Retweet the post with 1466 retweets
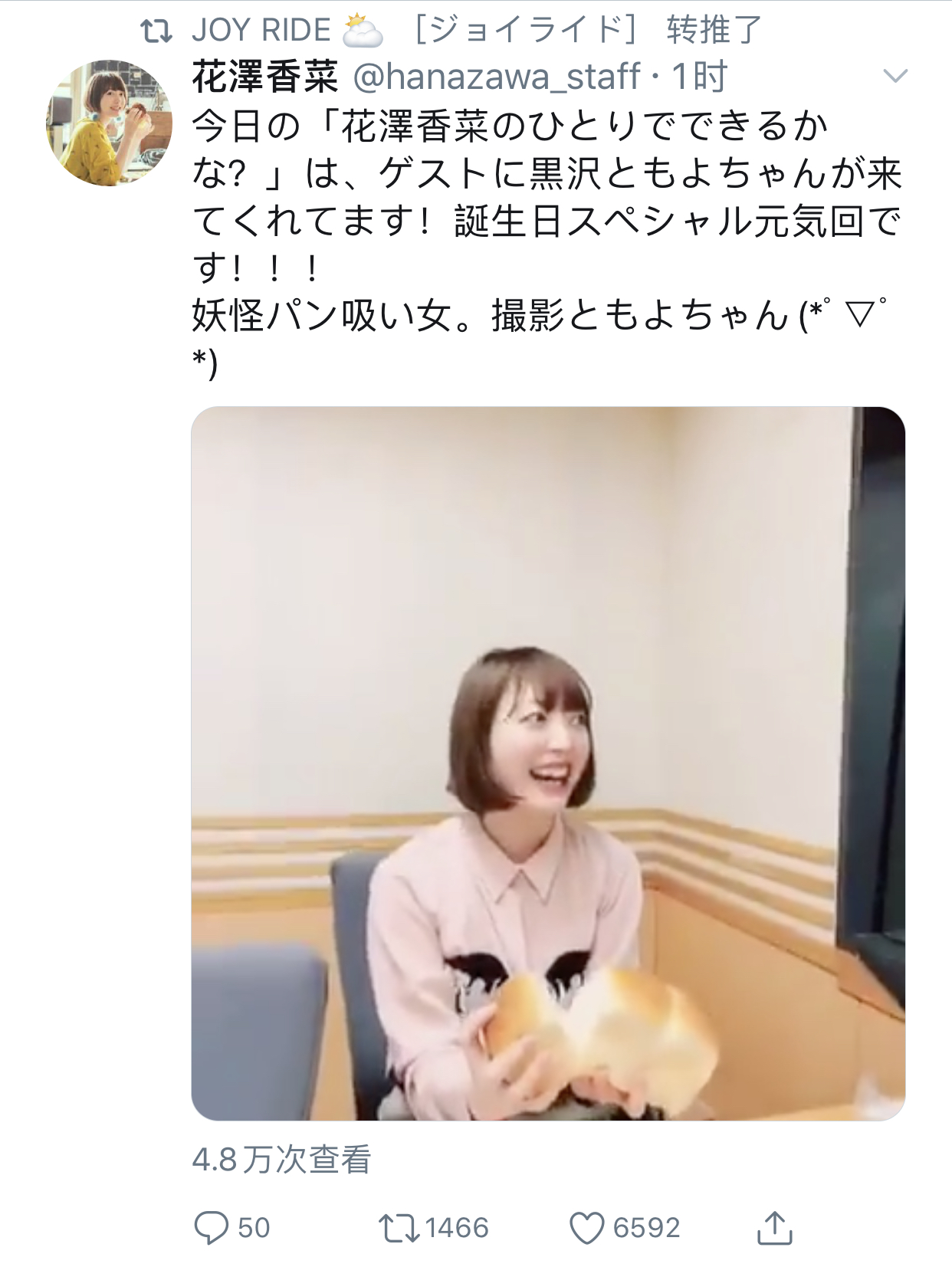This screenshot has width=952, height=1267. coord(399,1227)
